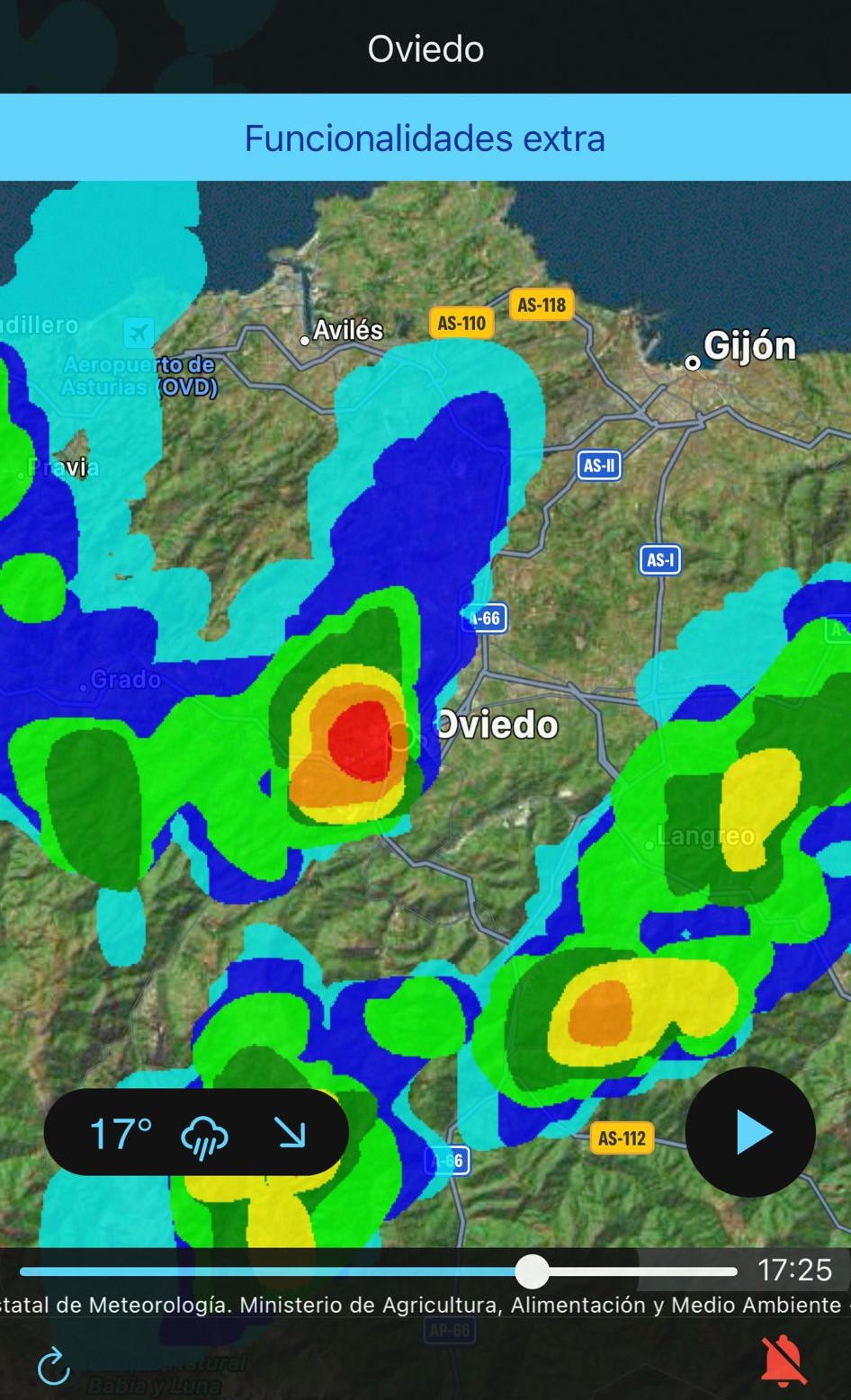This screenshot has height=1400, width=851.
Task: Play the radar animation
Action: pyautogui.click(x=750, y=1131)
